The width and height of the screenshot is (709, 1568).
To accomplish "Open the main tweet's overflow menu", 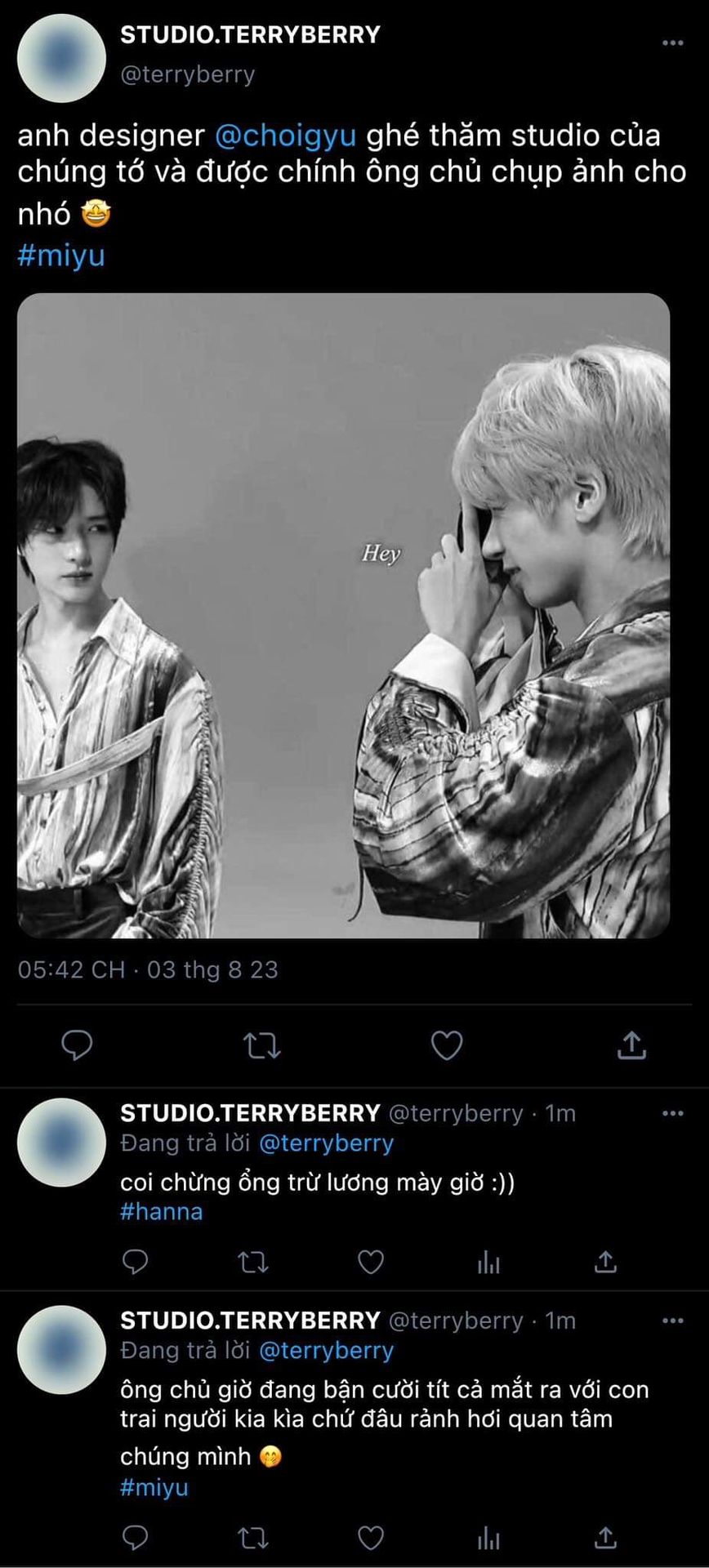I will [672, 43].
